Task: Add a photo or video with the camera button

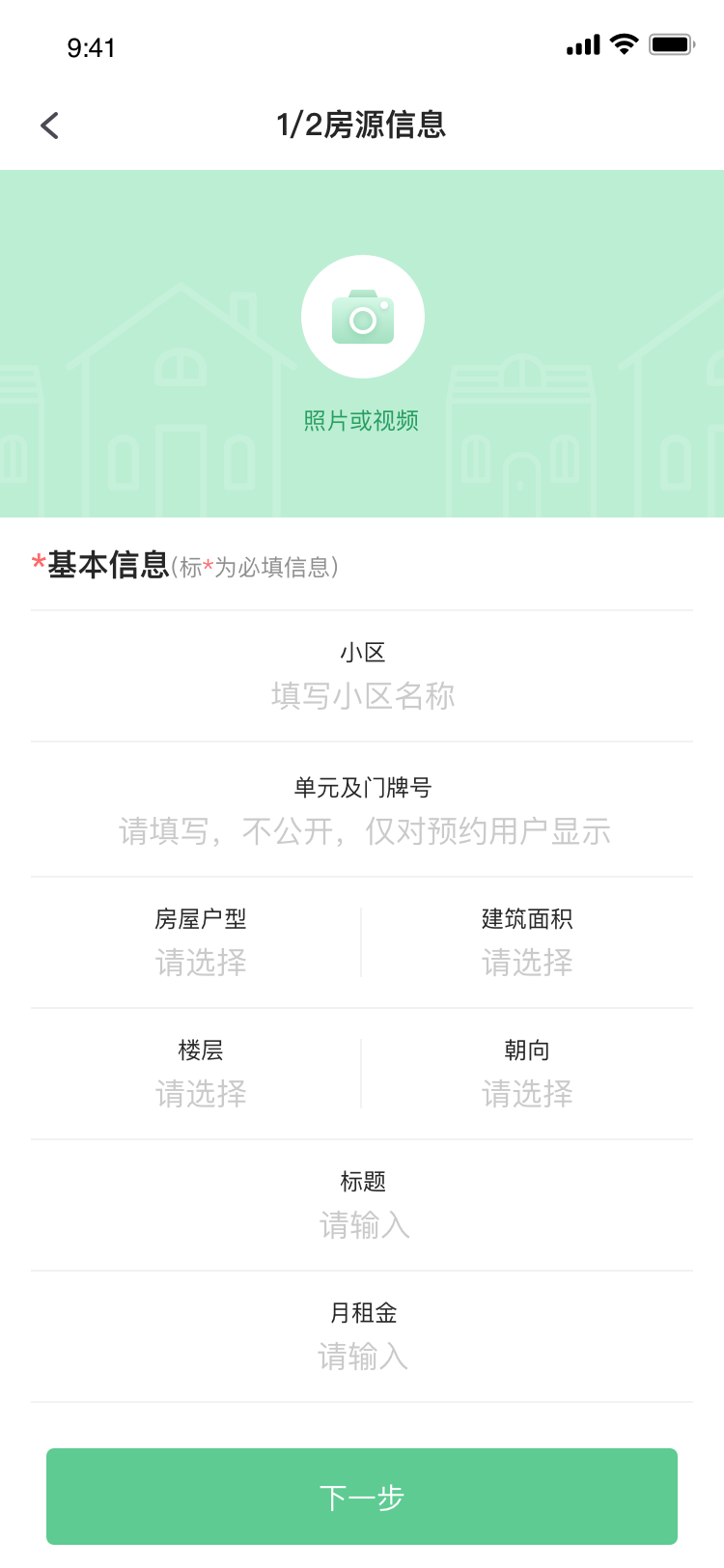Action: pos(362,317)
